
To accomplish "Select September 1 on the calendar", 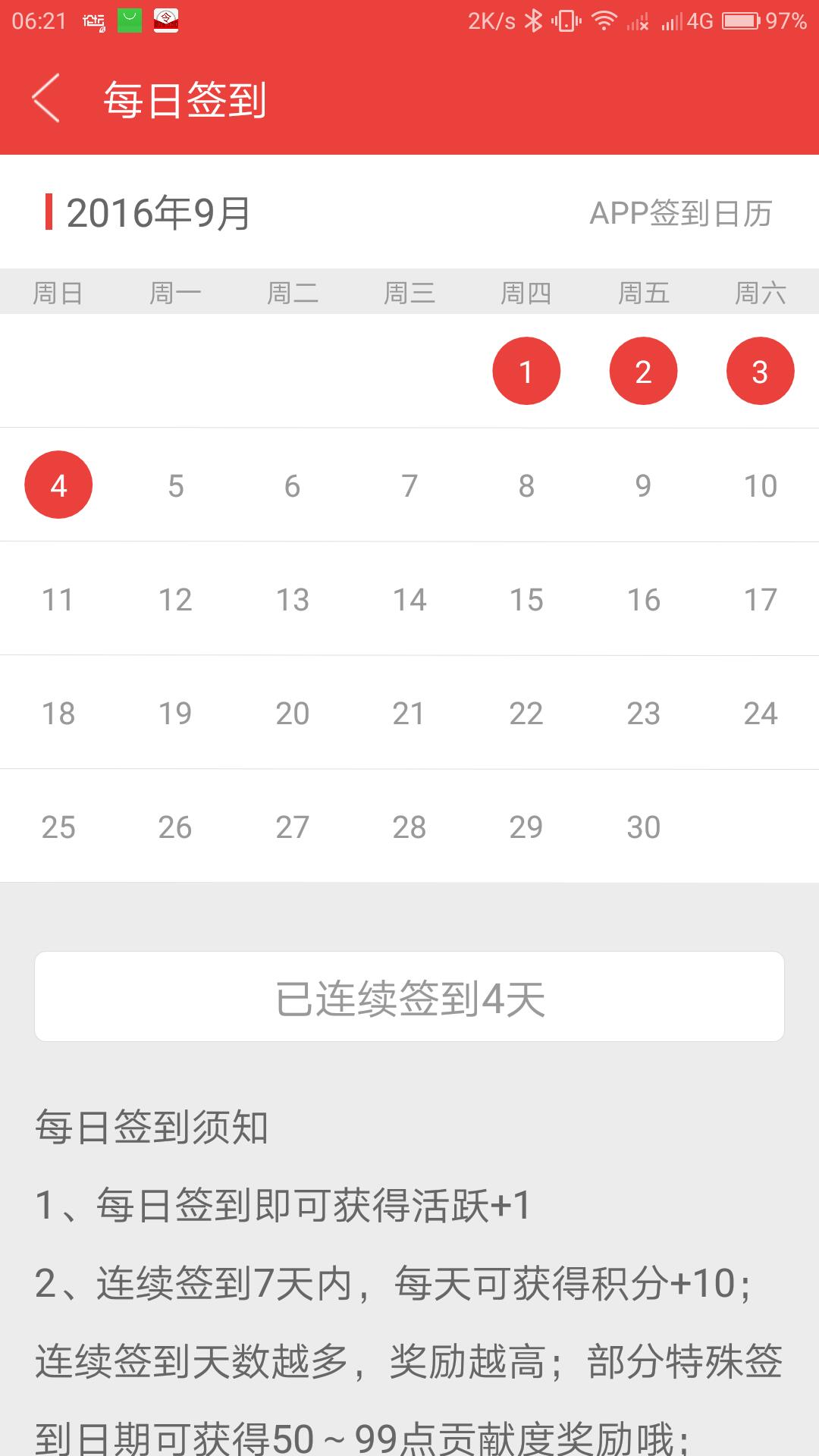I will point(526,371).
